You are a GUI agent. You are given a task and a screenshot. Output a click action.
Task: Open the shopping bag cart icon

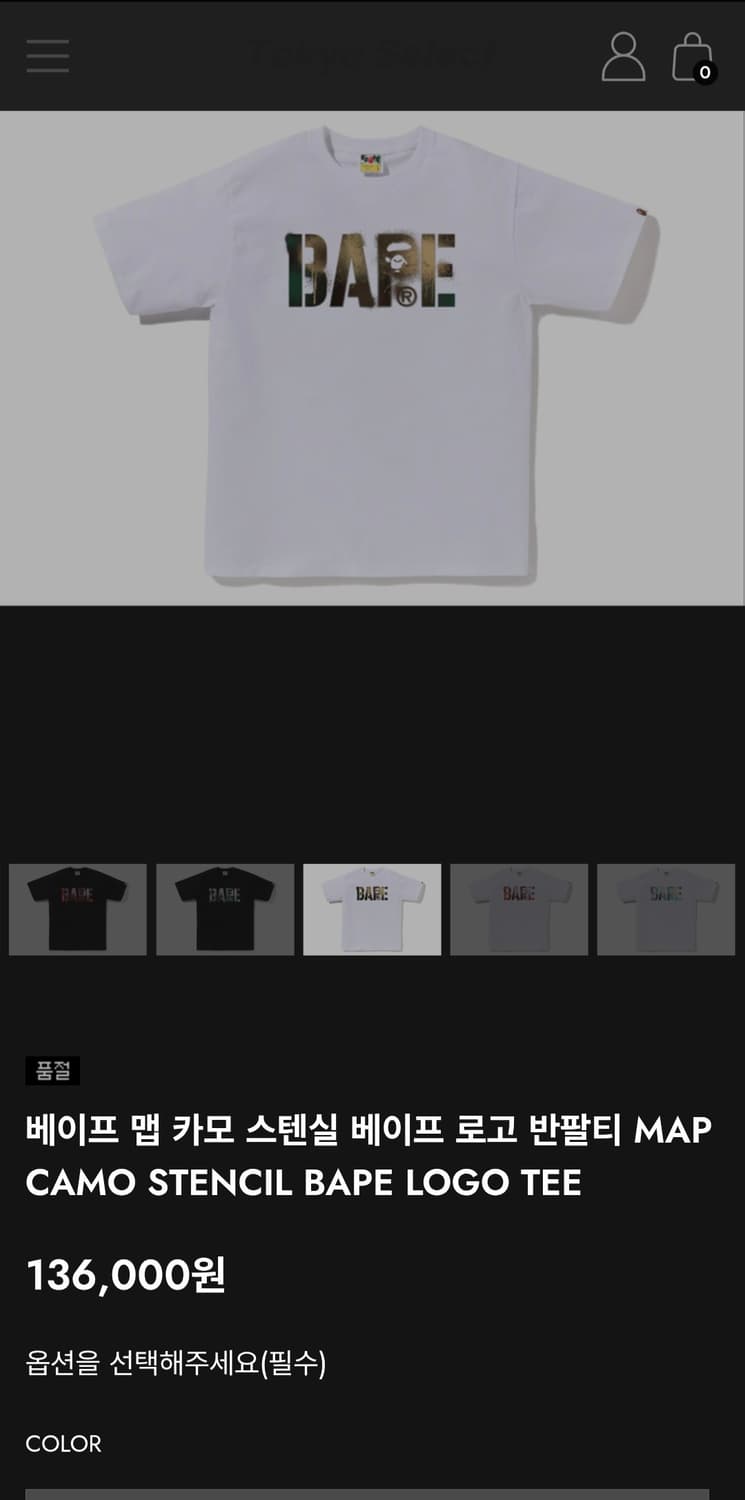[691, 56]
